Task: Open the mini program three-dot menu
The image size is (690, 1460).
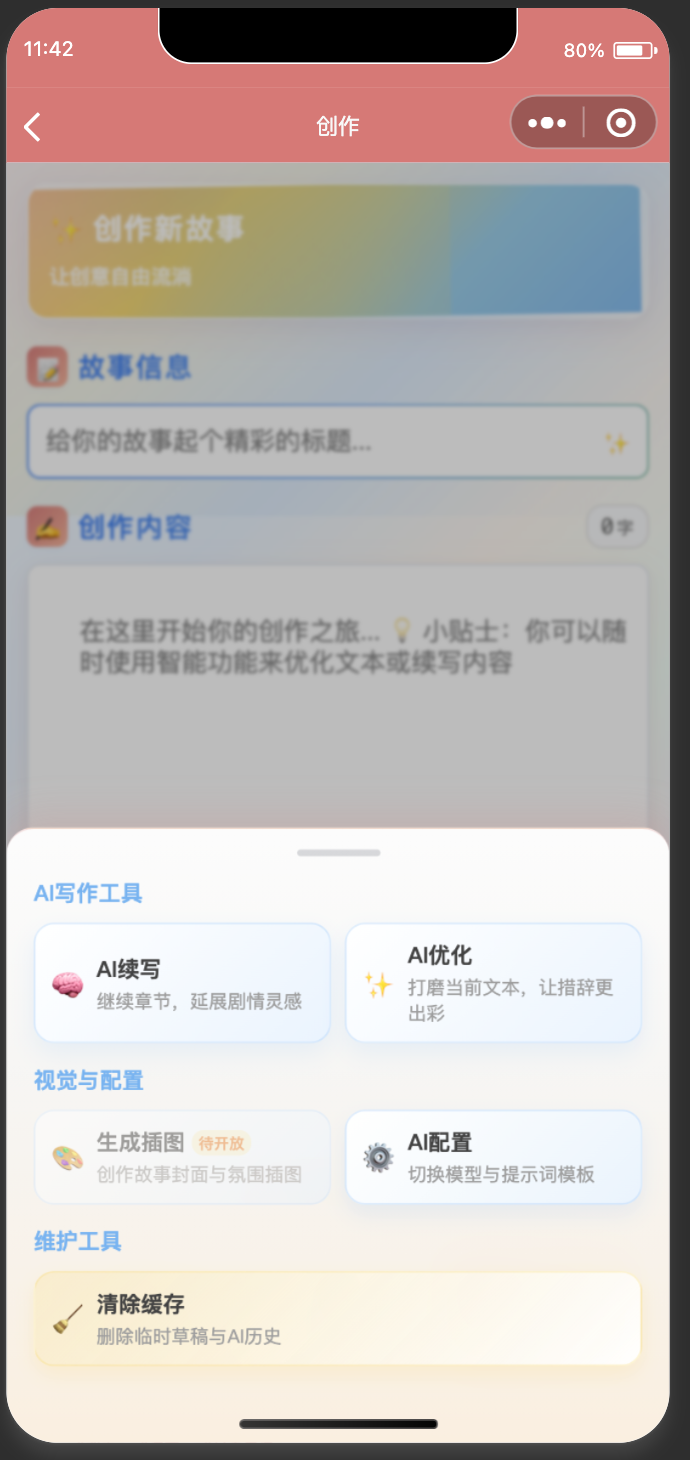Action: click(546, 123)
